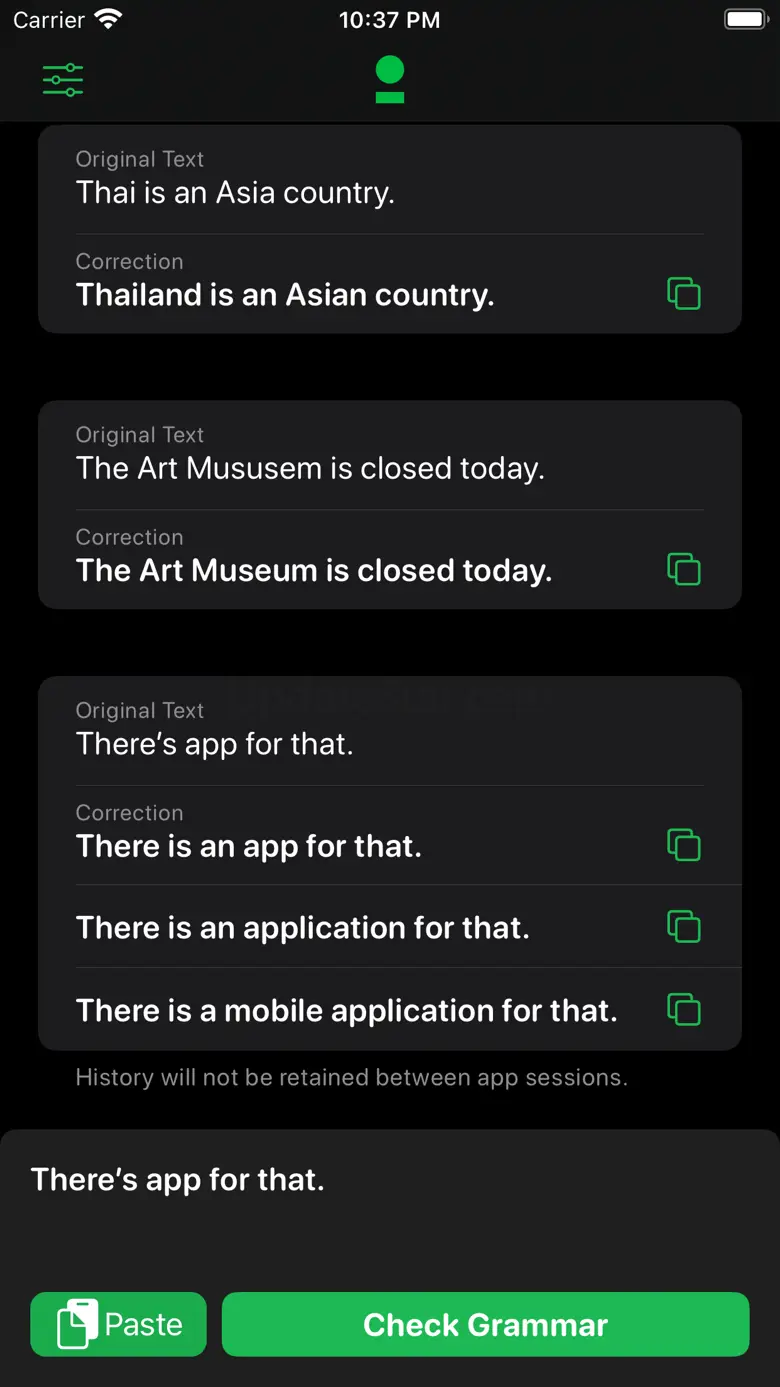This screenshot has width=780, height=1387.
Task: Open the settings sliders icon
Action: (x=63, y=80)
